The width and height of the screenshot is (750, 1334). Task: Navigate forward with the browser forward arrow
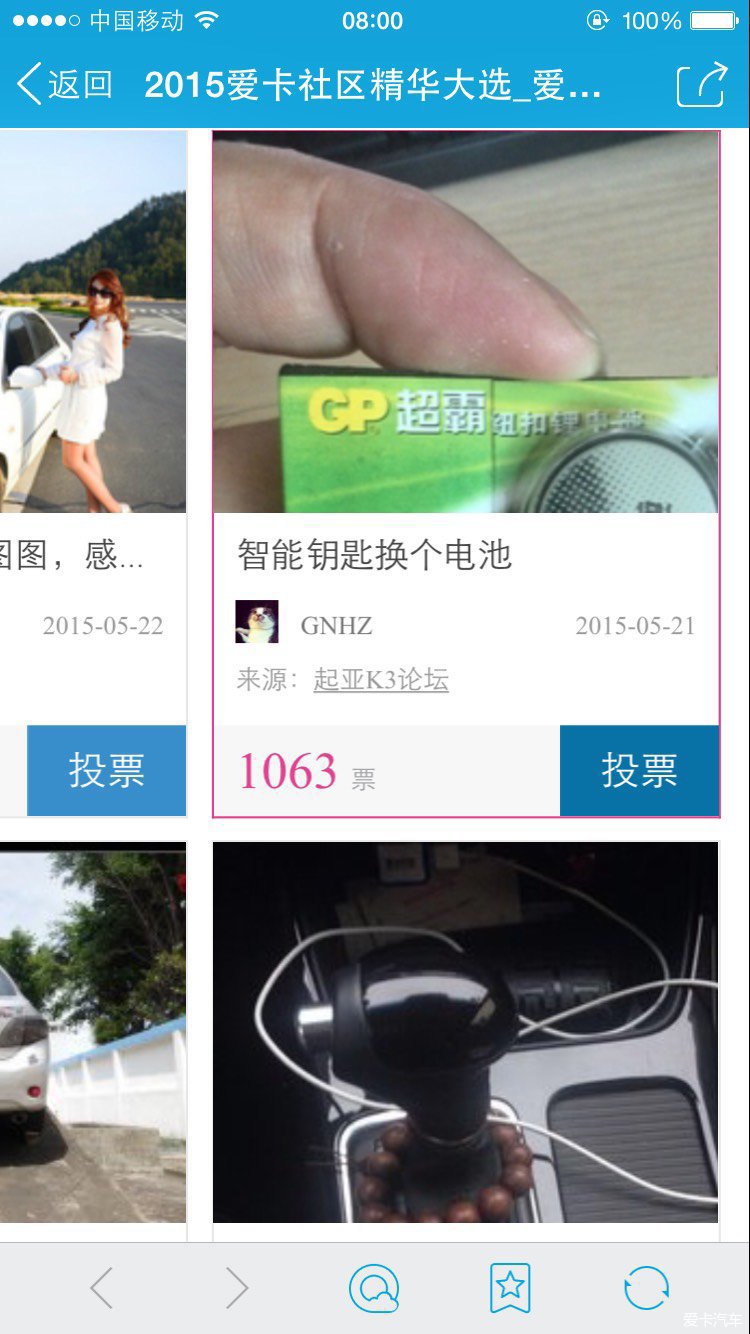(237, 1288)
